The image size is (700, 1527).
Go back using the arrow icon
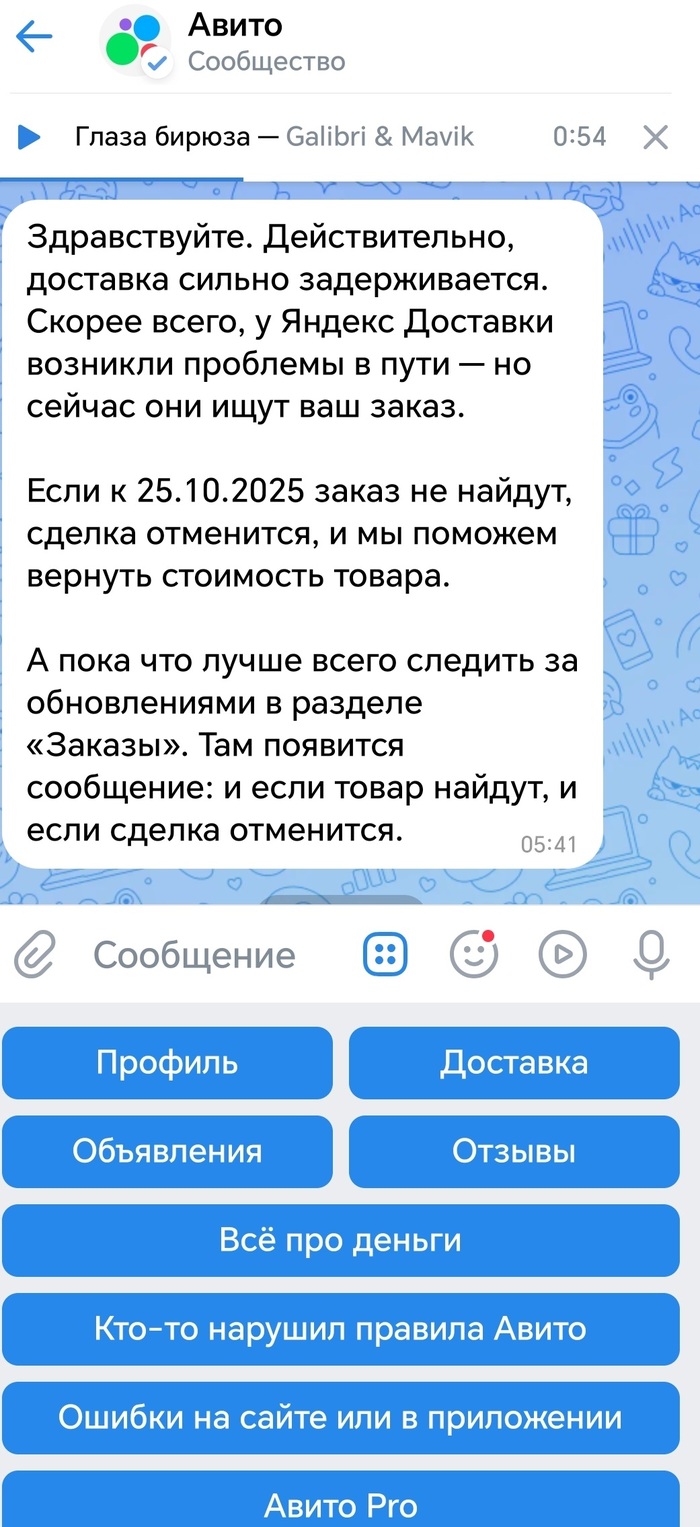35,39
